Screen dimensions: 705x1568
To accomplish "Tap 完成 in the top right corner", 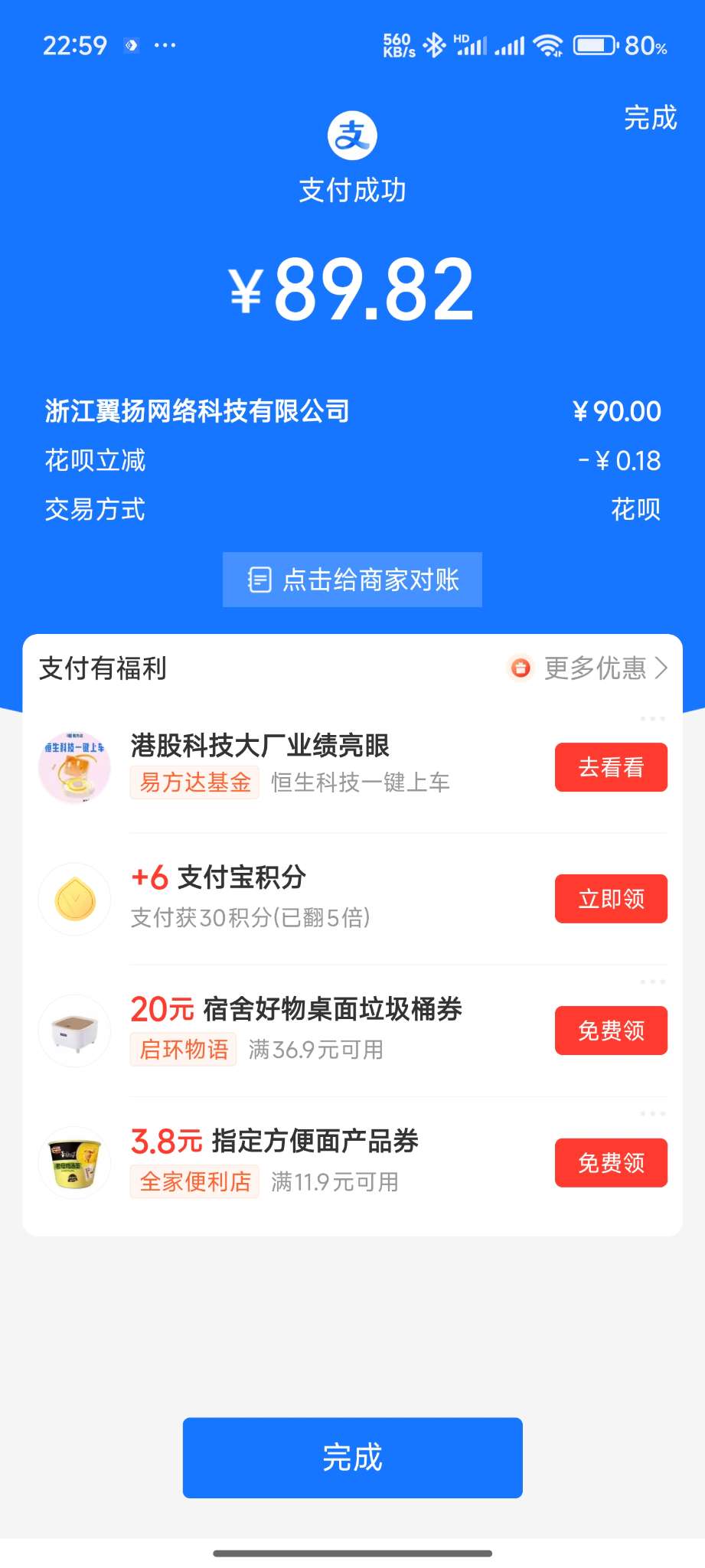I will coord(650,118).
